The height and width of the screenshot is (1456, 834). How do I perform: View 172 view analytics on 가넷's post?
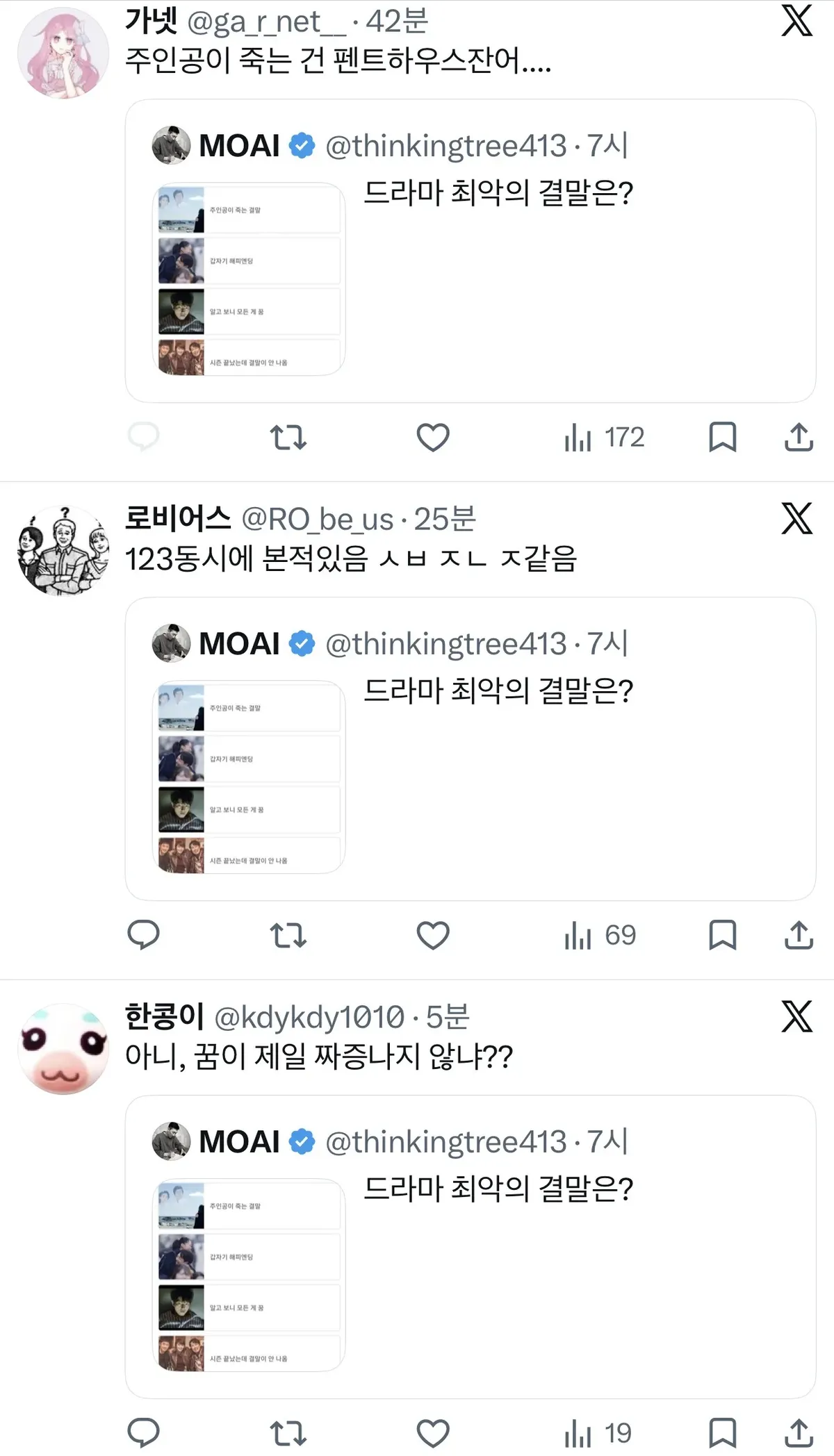click(x=605, y=438)
